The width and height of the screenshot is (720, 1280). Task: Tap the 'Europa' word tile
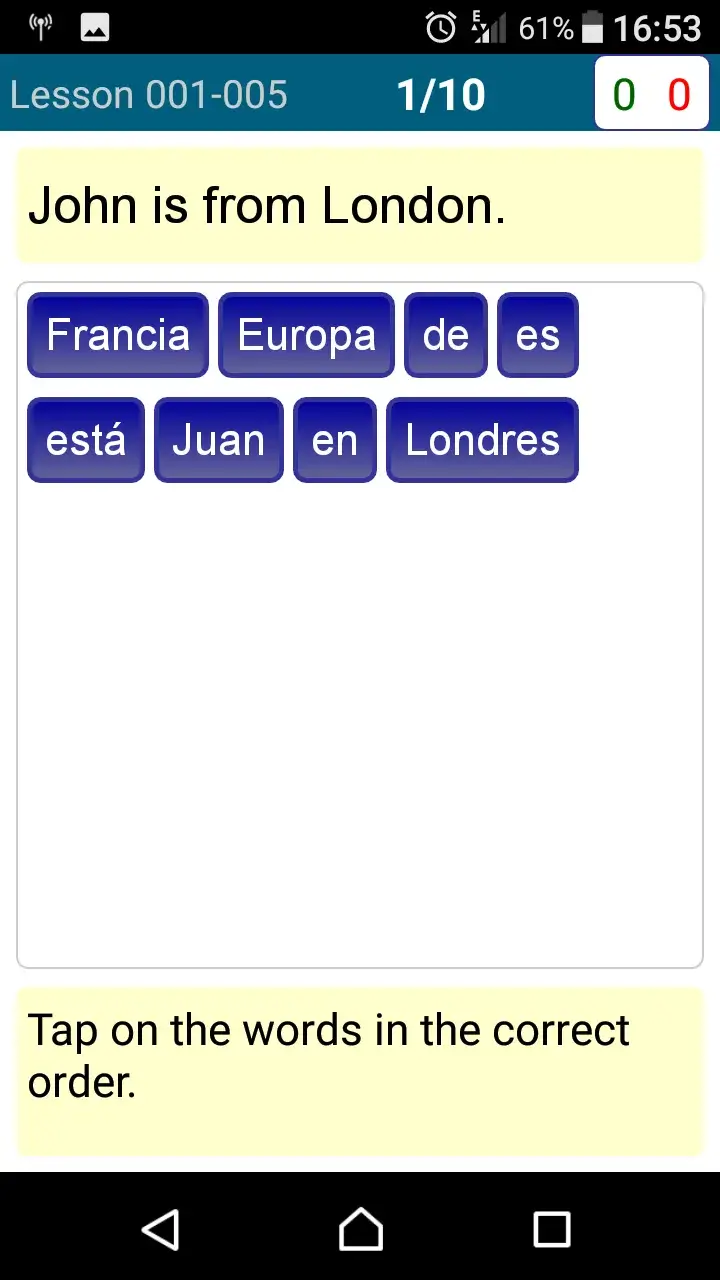tap(305, 335)
